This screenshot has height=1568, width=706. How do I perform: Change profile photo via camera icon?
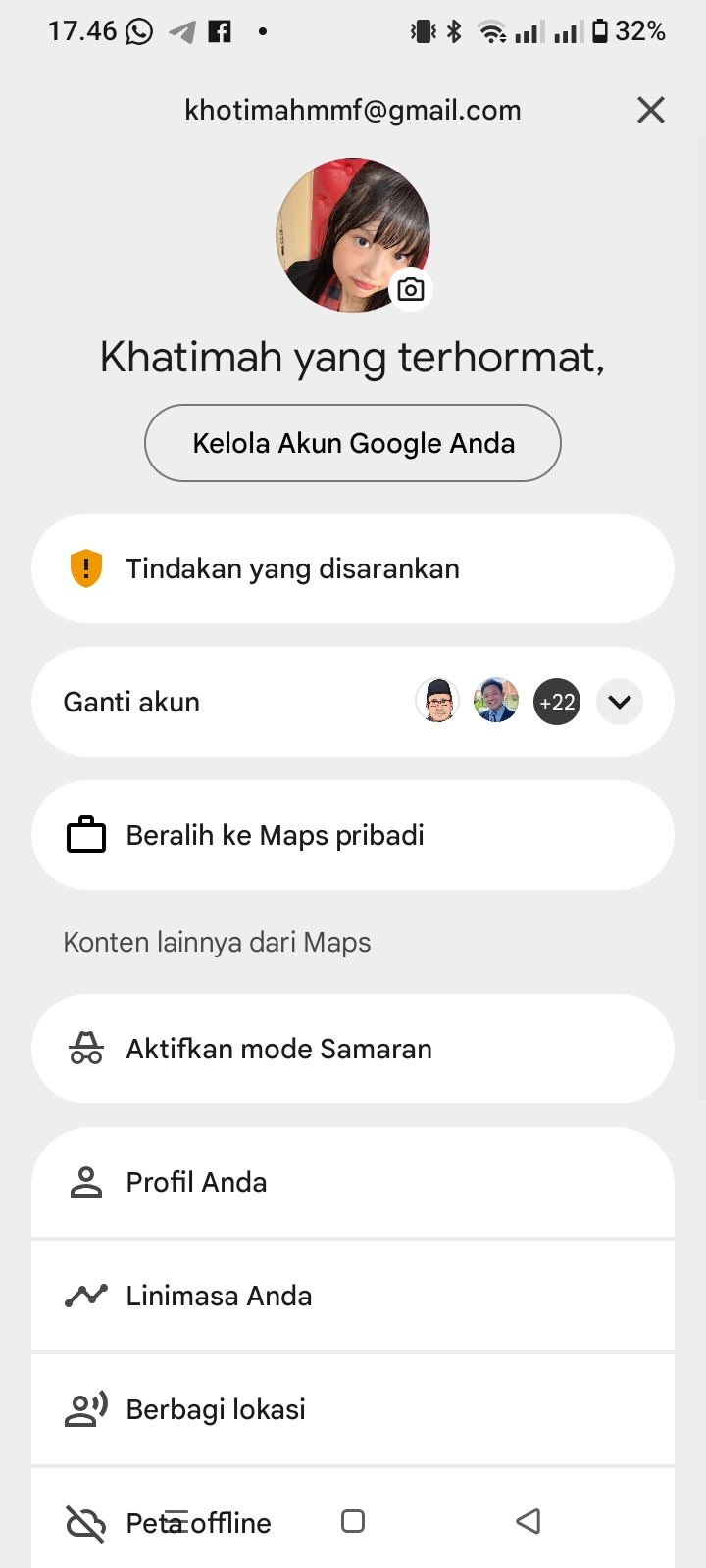tap(411, 289)
